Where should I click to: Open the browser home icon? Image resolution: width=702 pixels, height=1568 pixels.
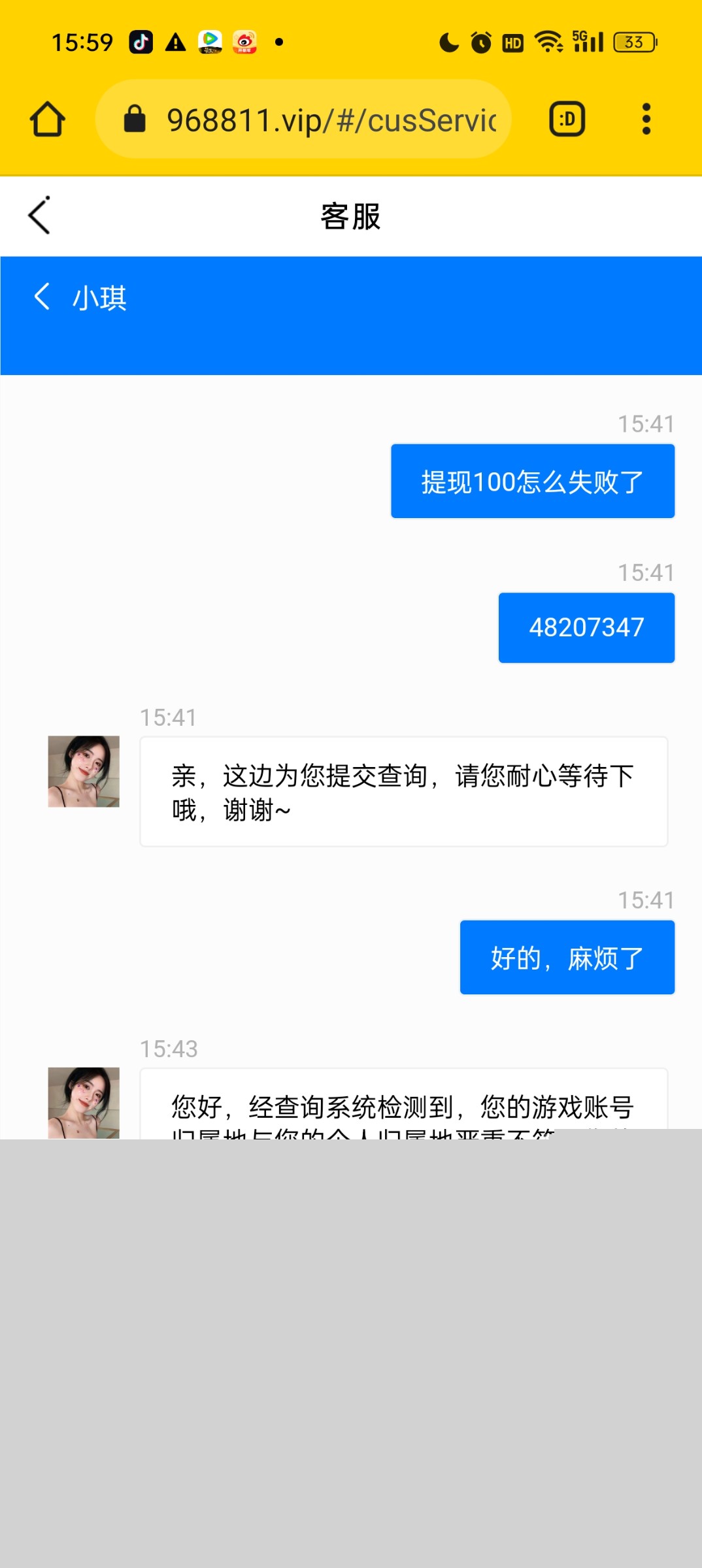[x=46, y=119]
